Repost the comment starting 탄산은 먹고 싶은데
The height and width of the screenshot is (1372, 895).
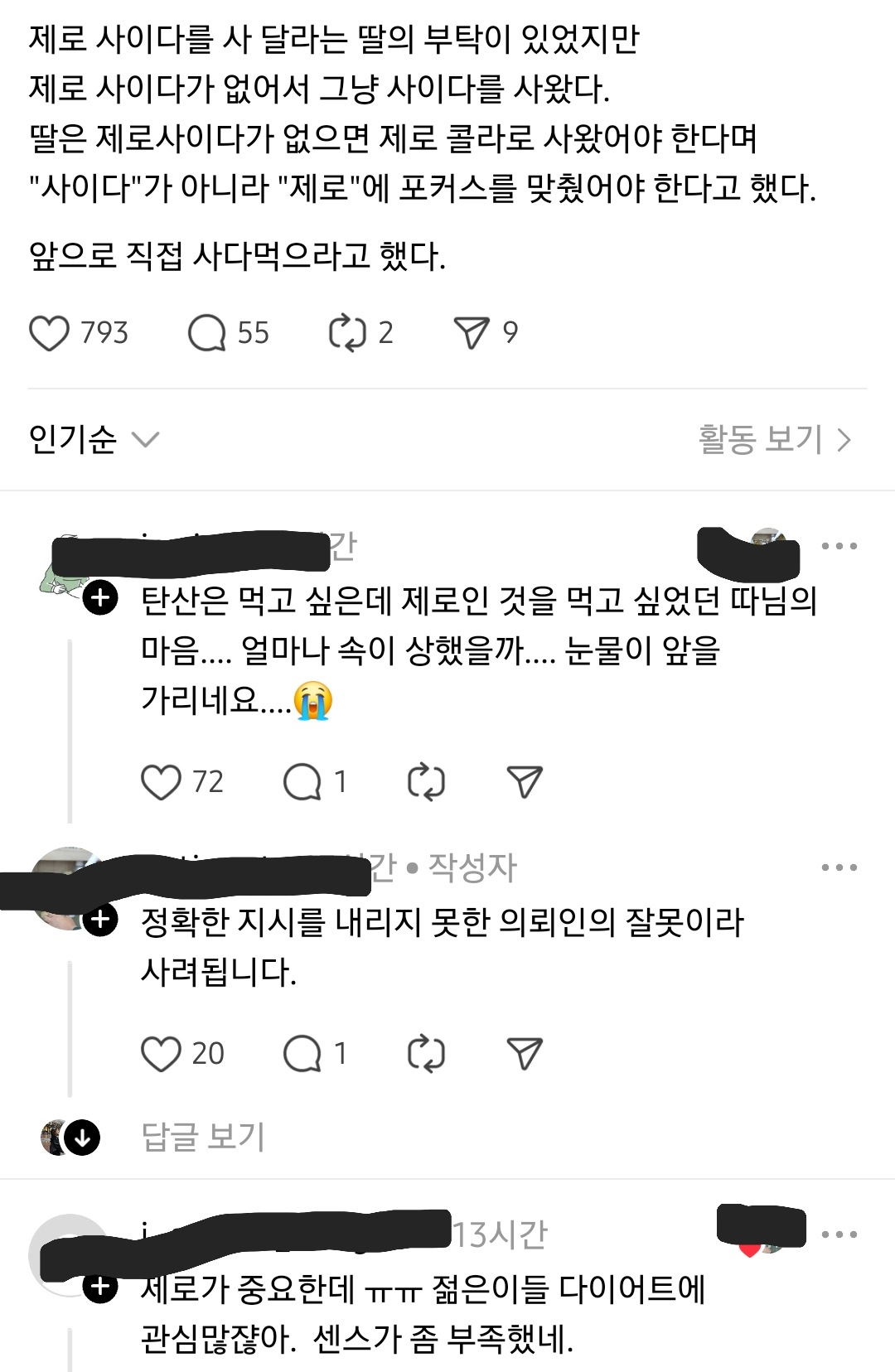(x=426, y=782)
